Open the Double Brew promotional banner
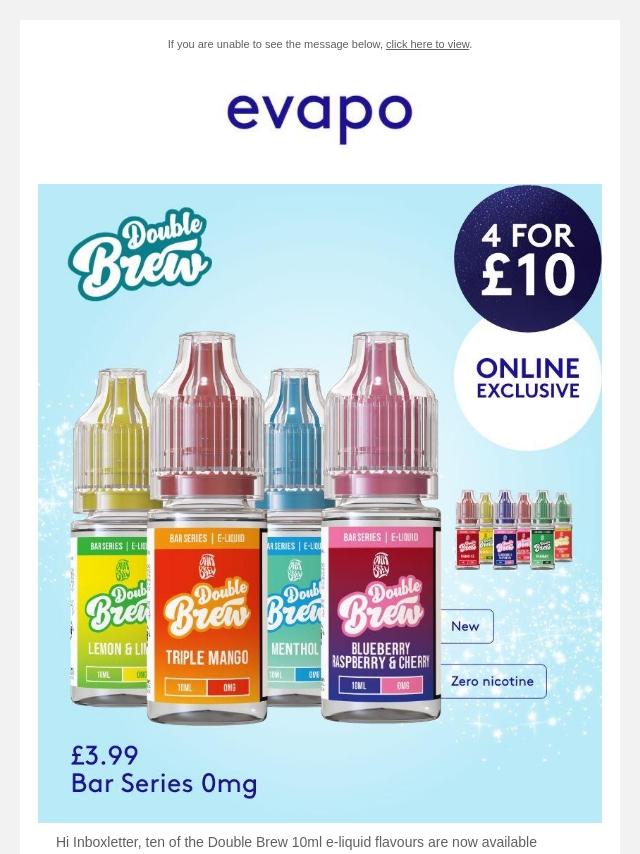This screenshot has height=854, width=640. coord(320,503)
